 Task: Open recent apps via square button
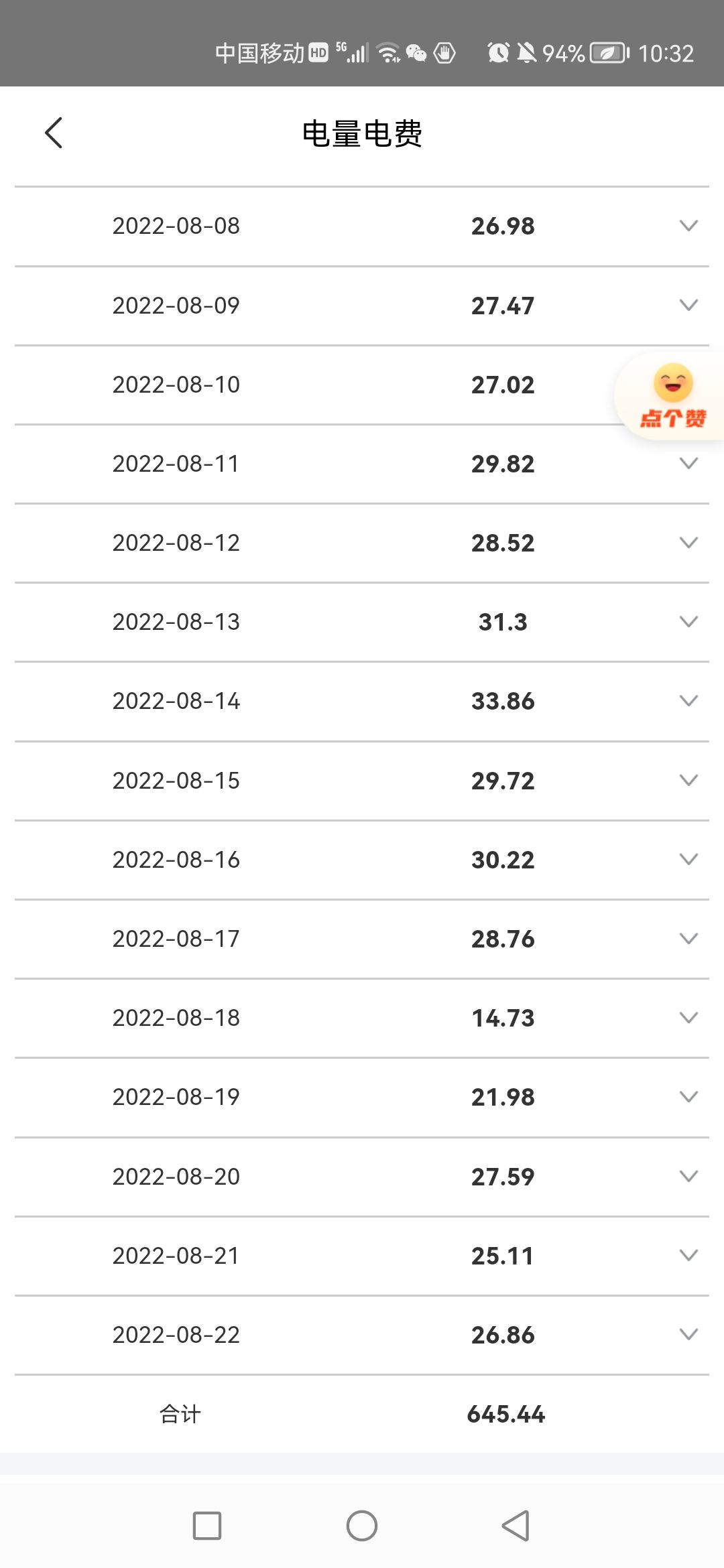(x=207, y=1526)
